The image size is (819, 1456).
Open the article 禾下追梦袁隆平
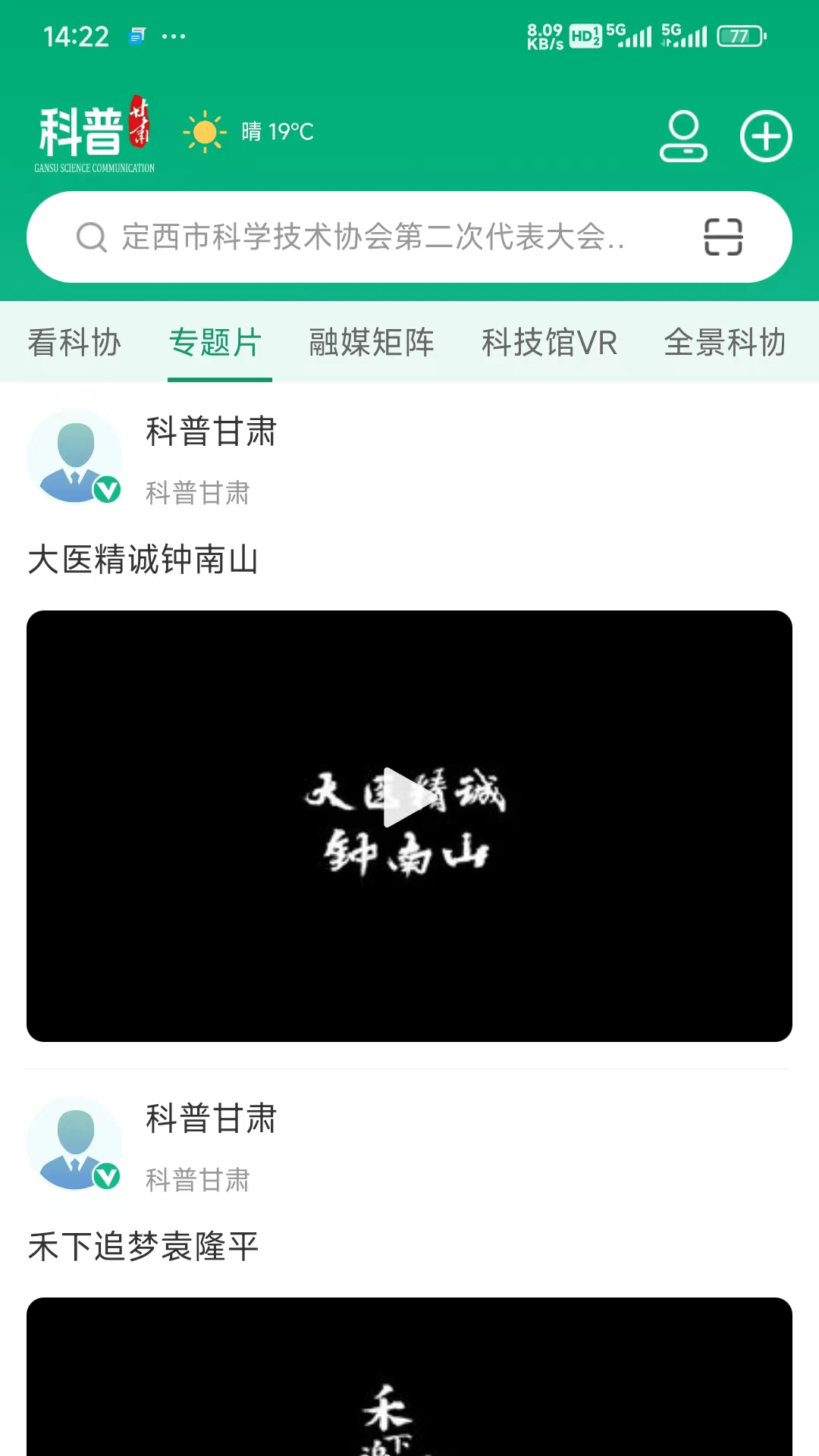(143, 1244)
